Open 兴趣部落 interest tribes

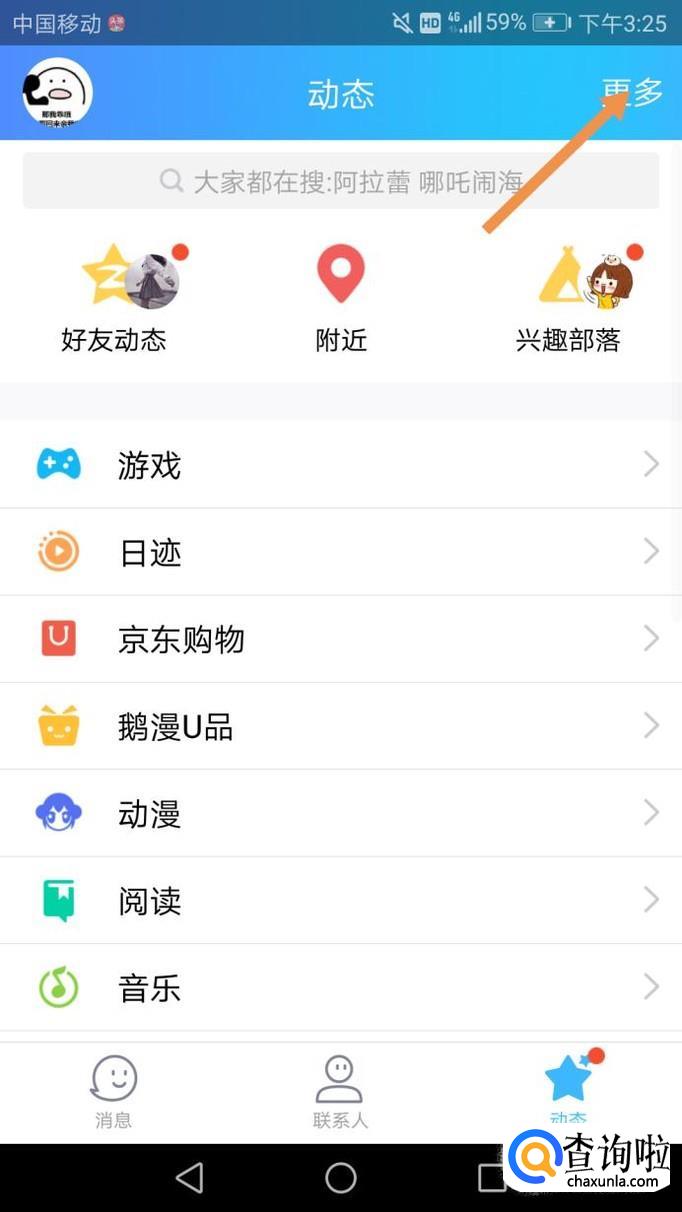(568, 298)
